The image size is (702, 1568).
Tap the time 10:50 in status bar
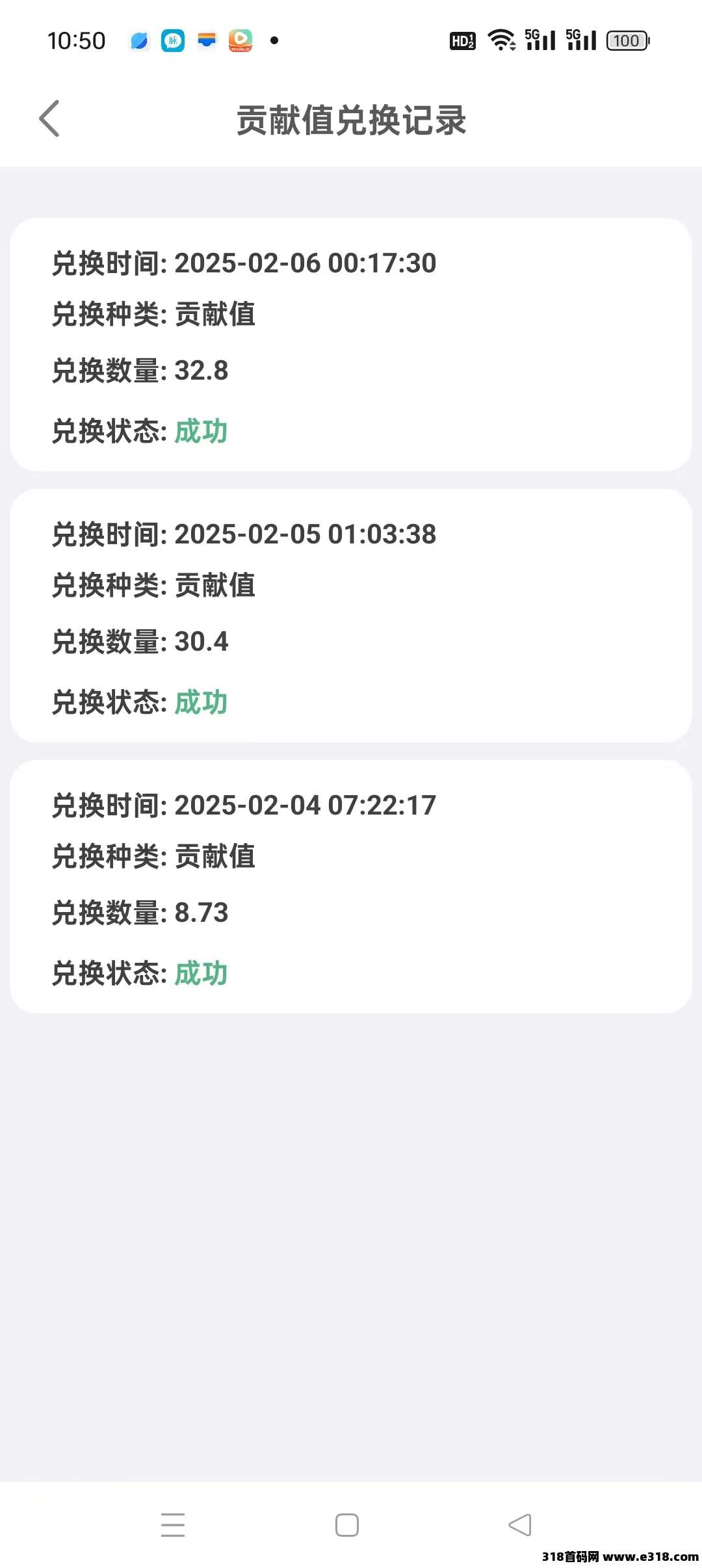point(77,40)
